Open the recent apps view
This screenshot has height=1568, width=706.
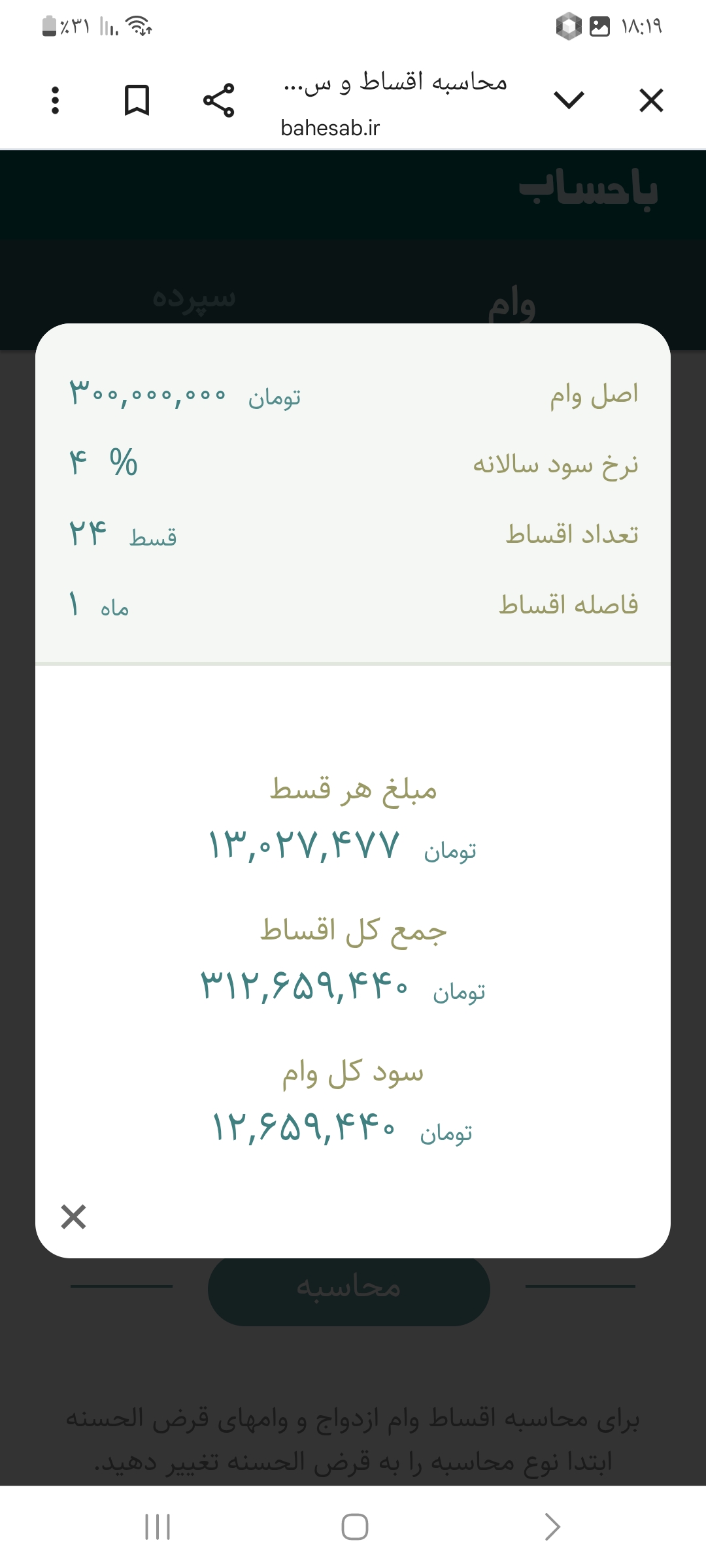tap(158, 1527)
